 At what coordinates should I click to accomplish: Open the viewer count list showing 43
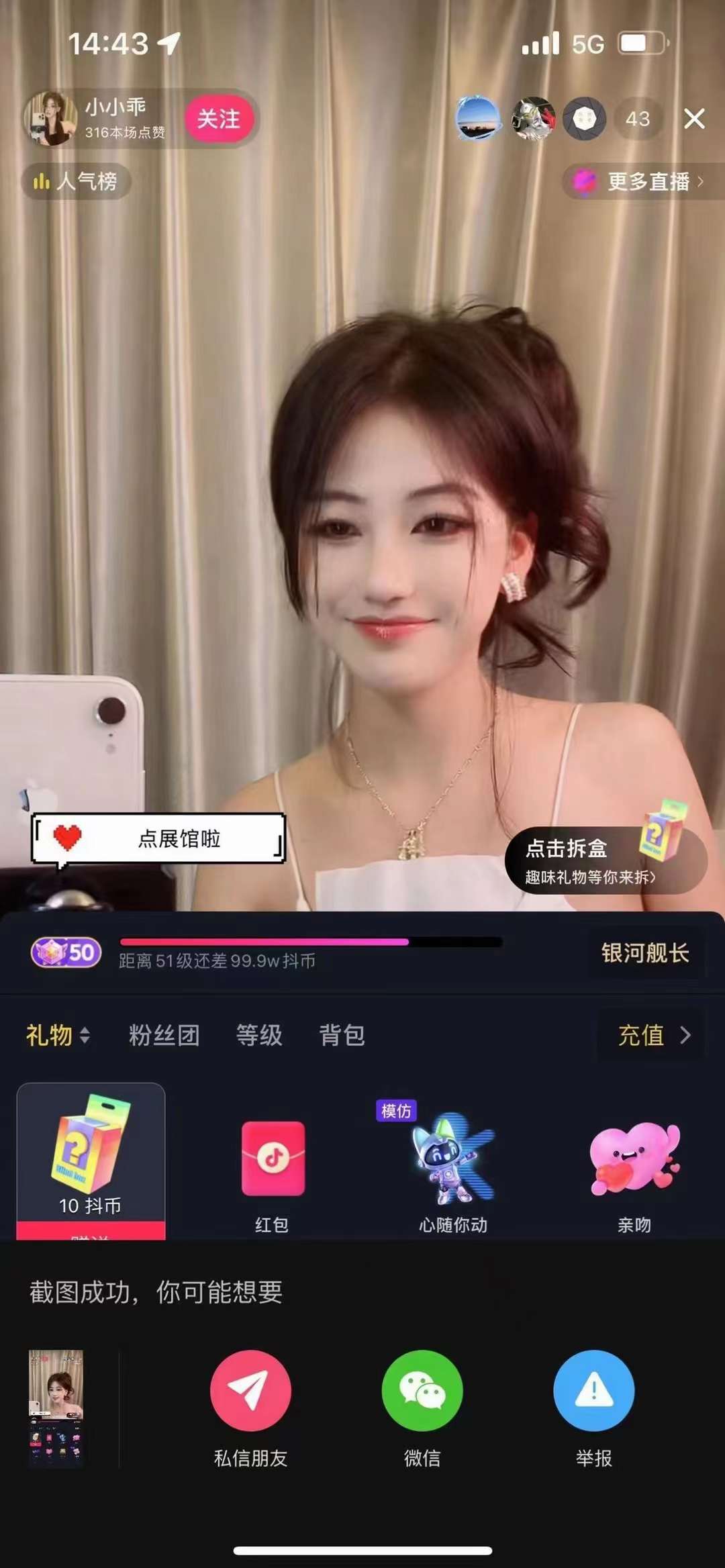coord(637,119)
